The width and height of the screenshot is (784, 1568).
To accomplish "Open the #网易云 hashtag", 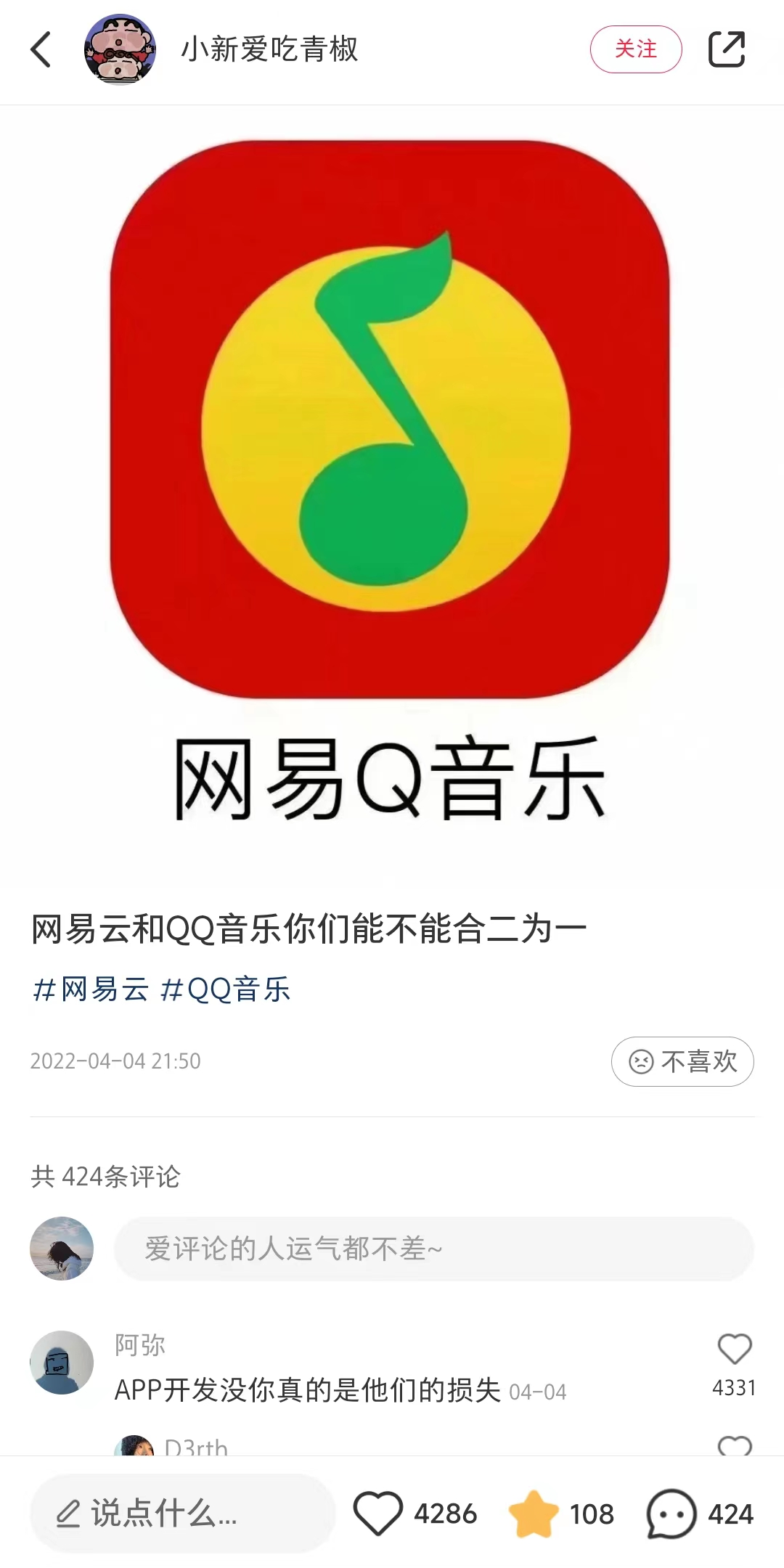I will tap(91, 989).
